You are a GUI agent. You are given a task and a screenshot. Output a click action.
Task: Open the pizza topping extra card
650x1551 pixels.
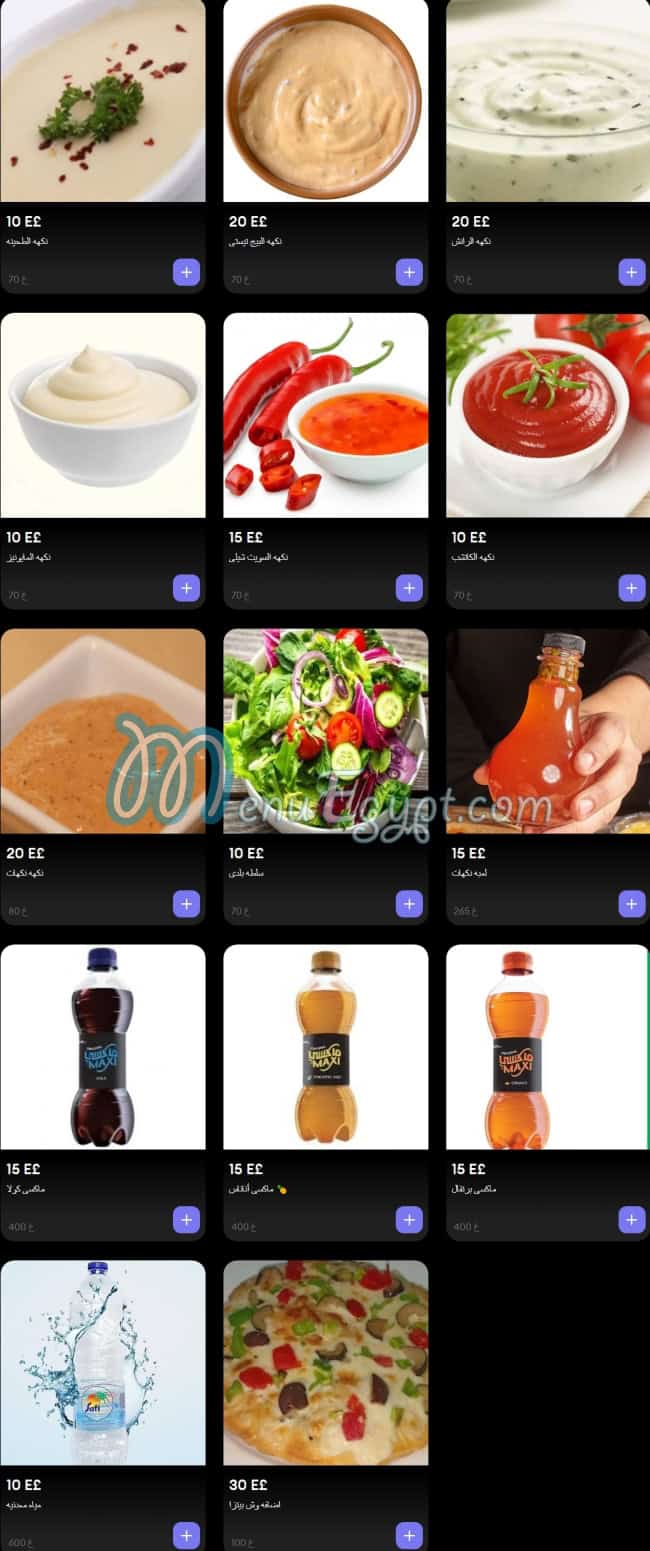tap(325, 1362)
